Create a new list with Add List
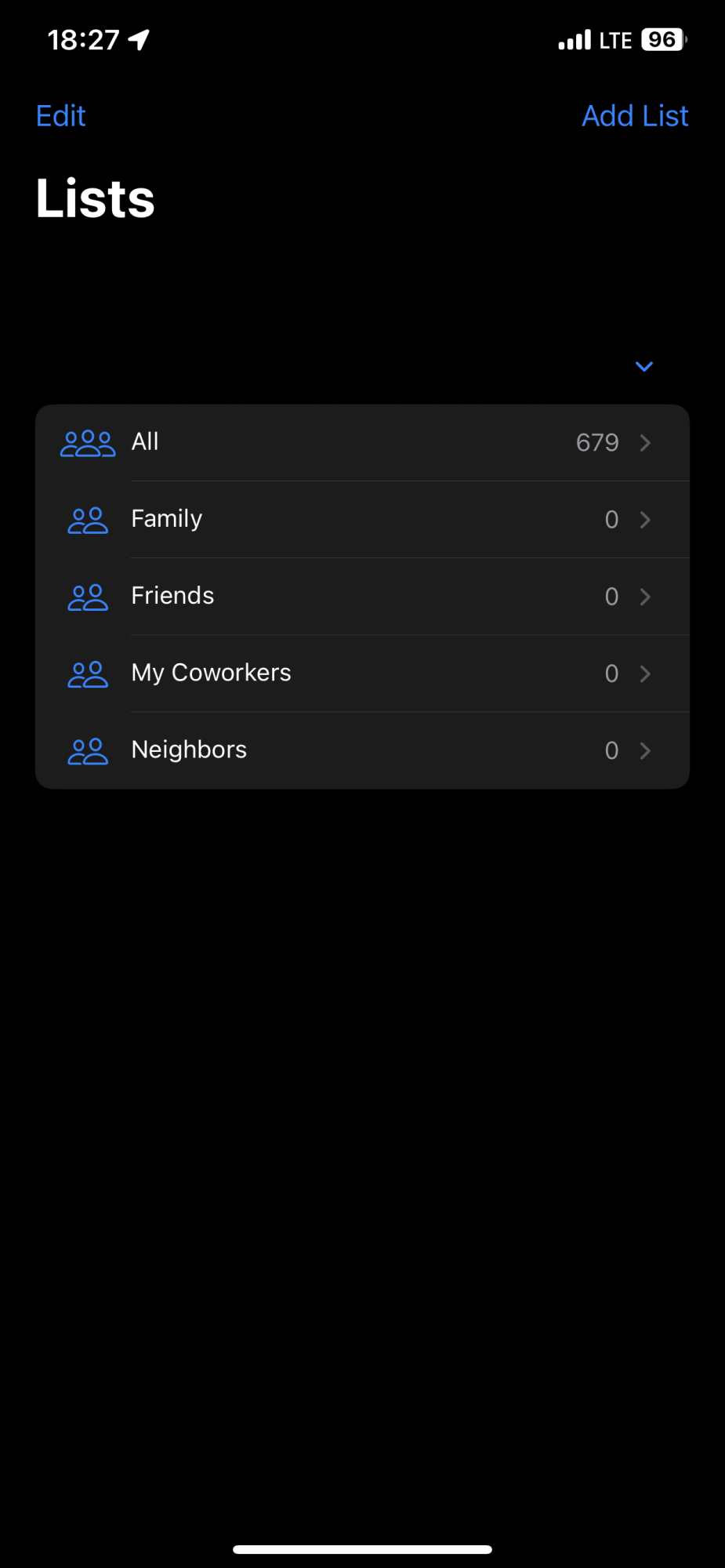 click(x=634, y=116)
